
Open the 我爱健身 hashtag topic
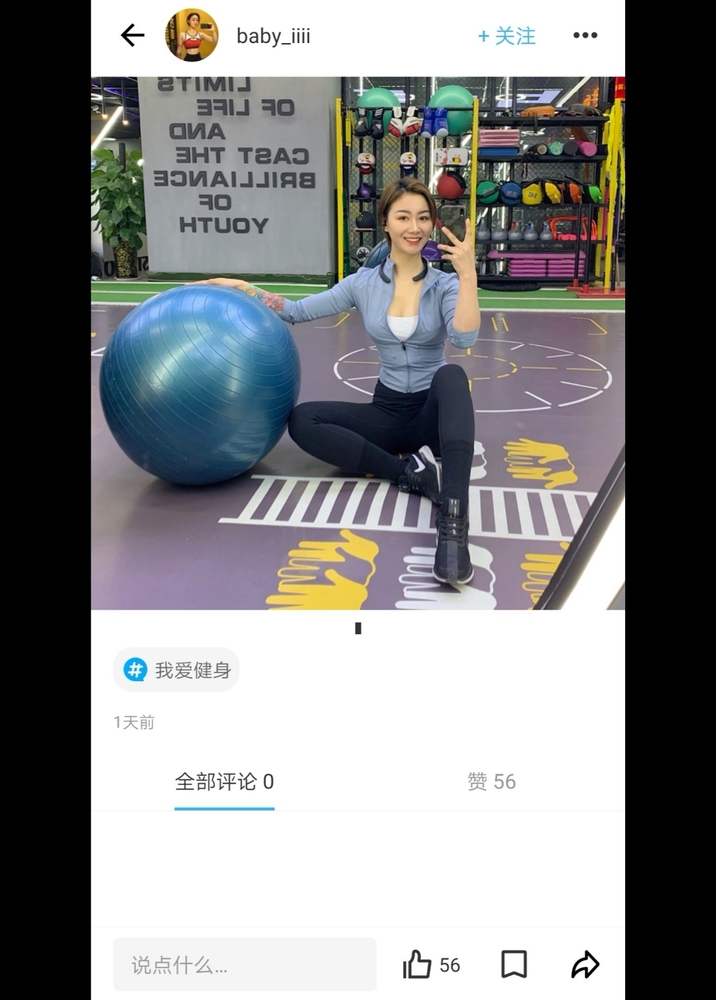pyautogui.click(x=177, y=670)
